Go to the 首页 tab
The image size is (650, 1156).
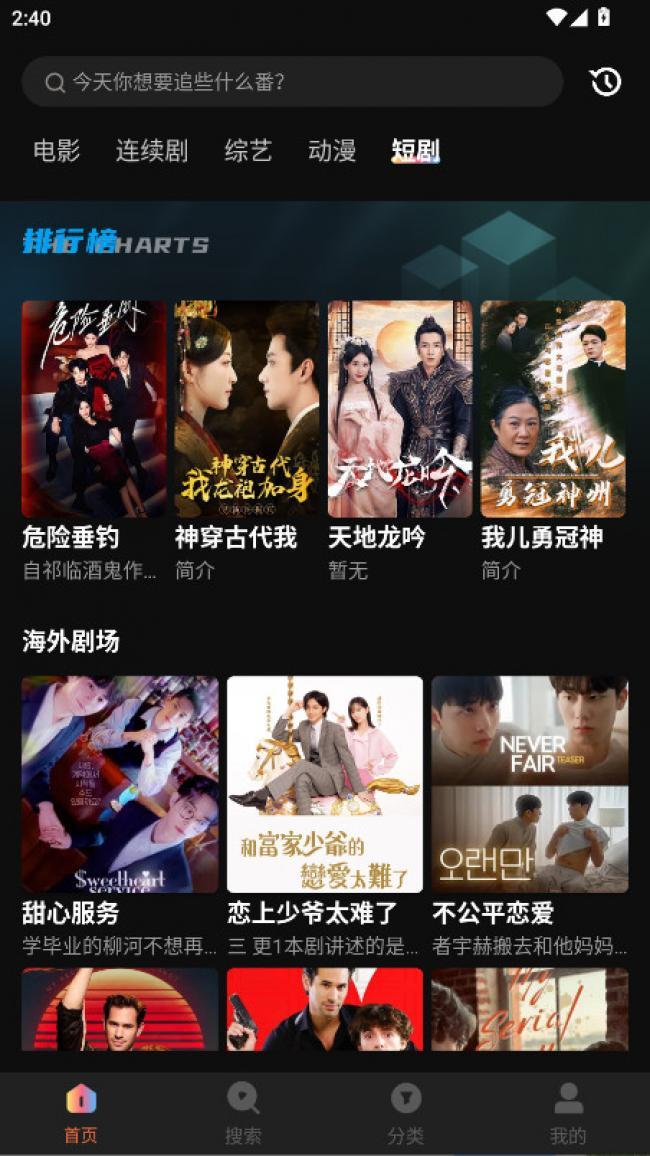tap(81, 1113)
